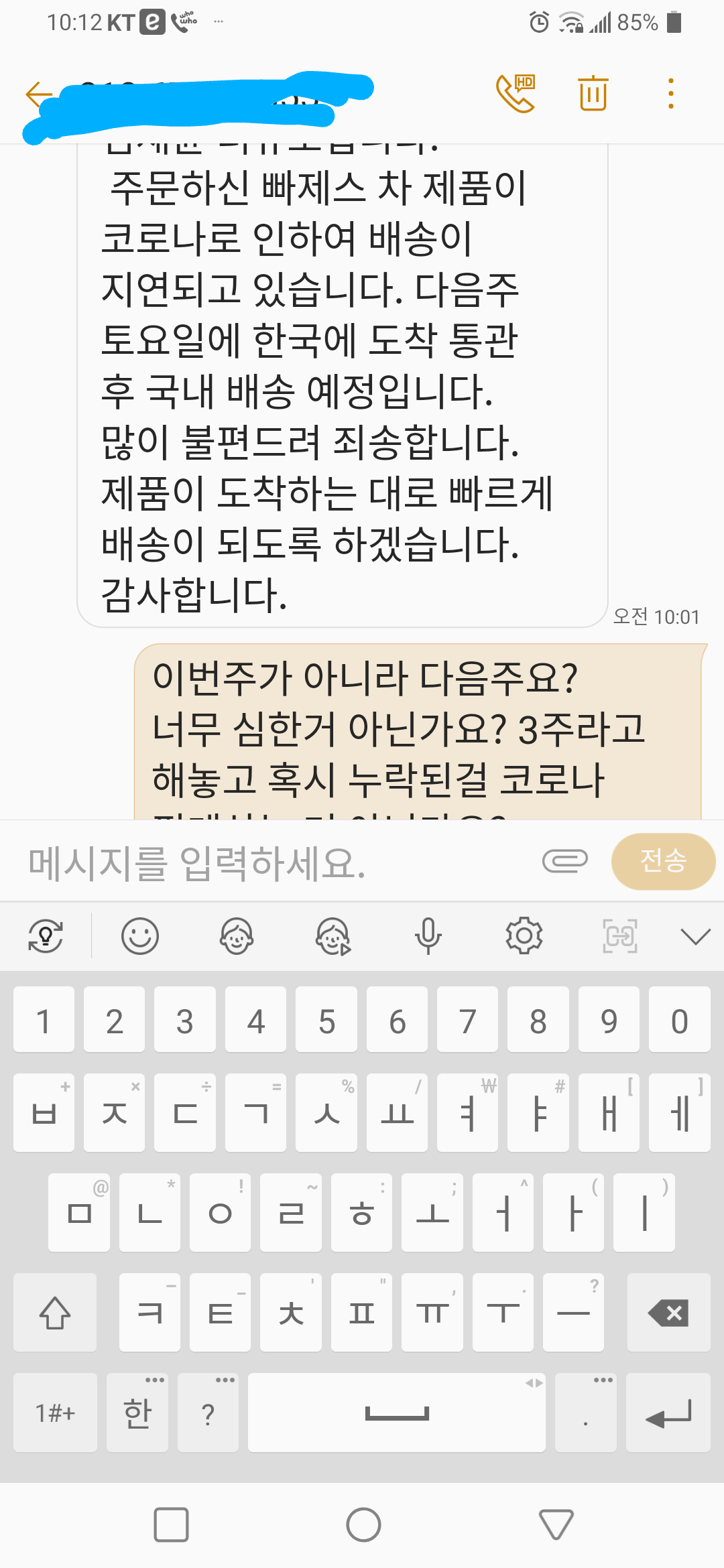Delete messages with the trash icon
The height and width of the screenshot is (1568, 724).
[x=593, y=94]
